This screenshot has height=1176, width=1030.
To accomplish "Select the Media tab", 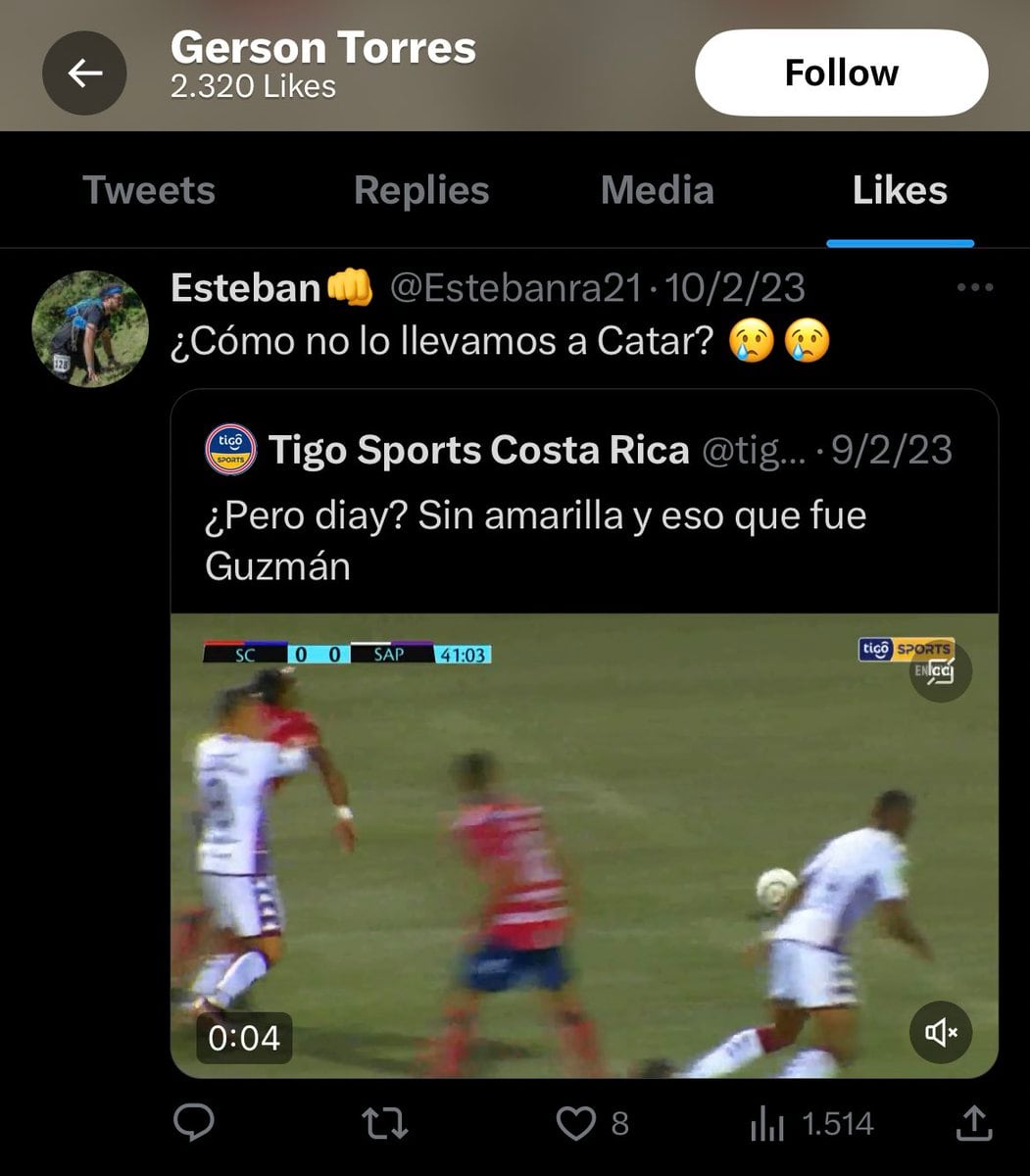I will (x=657, y=190).
